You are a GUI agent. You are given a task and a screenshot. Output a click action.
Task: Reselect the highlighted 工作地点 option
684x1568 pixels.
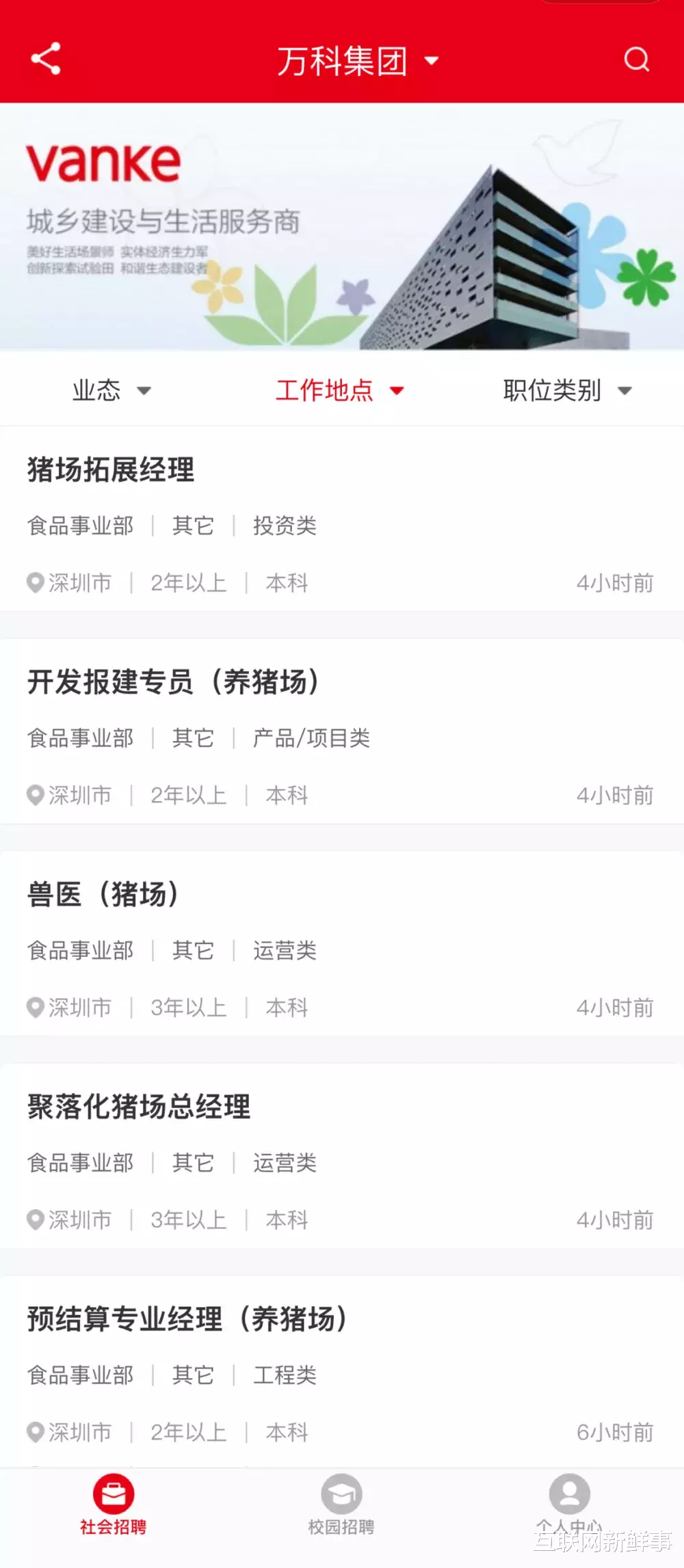tap(340, 390)
